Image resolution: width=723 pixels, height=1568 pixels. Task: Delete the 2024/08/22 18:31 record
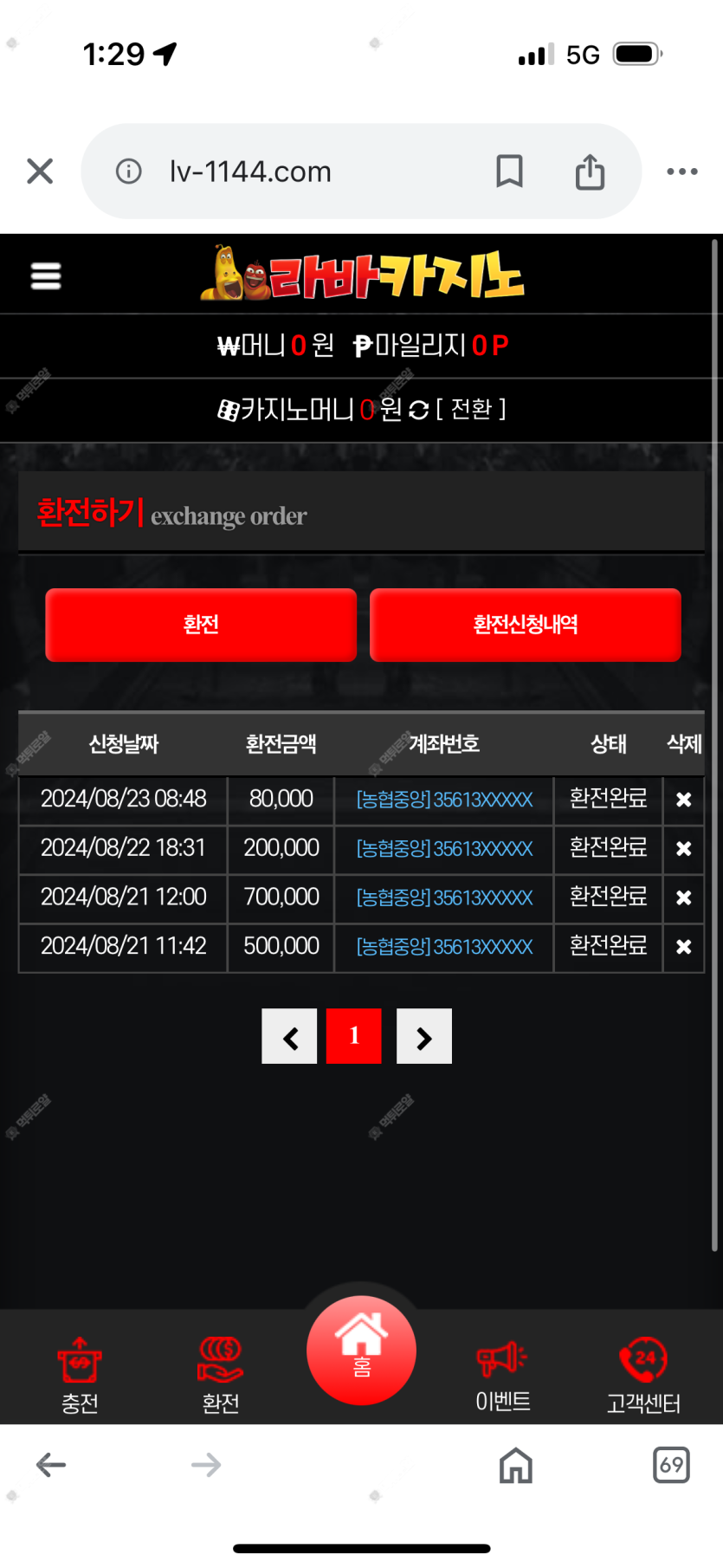click(x=683, y=849)
